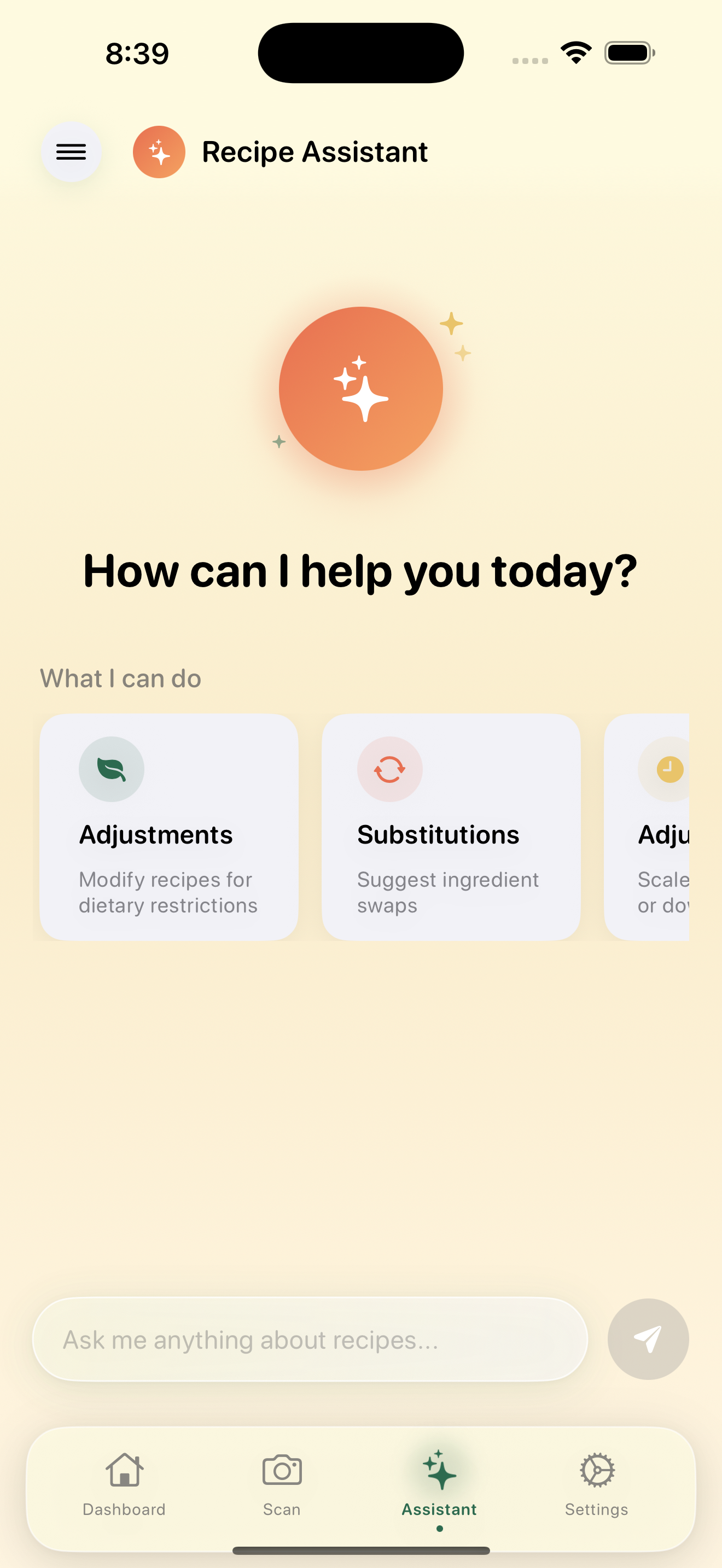Select the Adjustments card for dietary restrictions
The image size is (722, 1568).
(168, 827)
